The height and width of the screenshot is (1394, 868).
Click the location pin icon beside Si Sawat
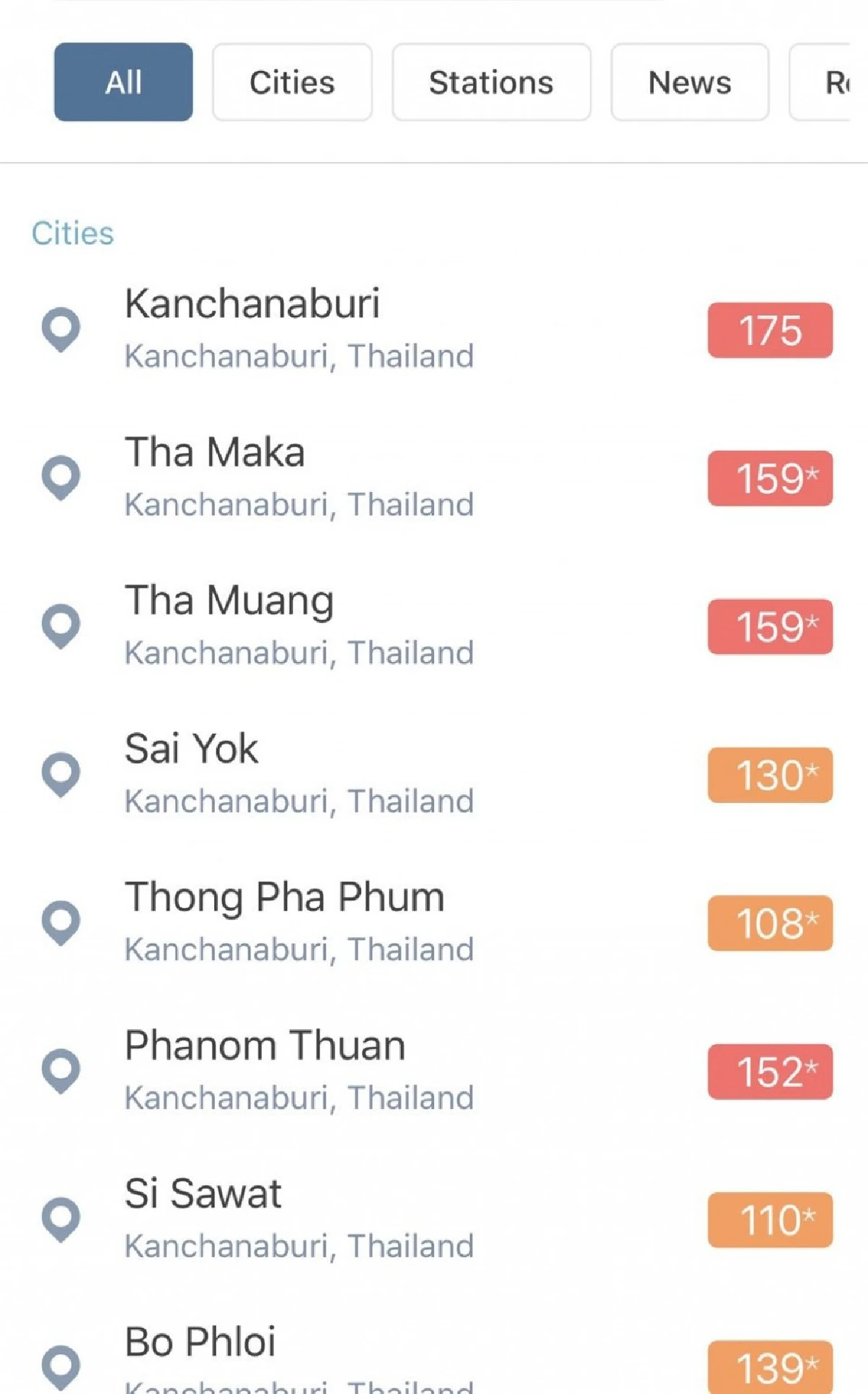point(62,1219)
